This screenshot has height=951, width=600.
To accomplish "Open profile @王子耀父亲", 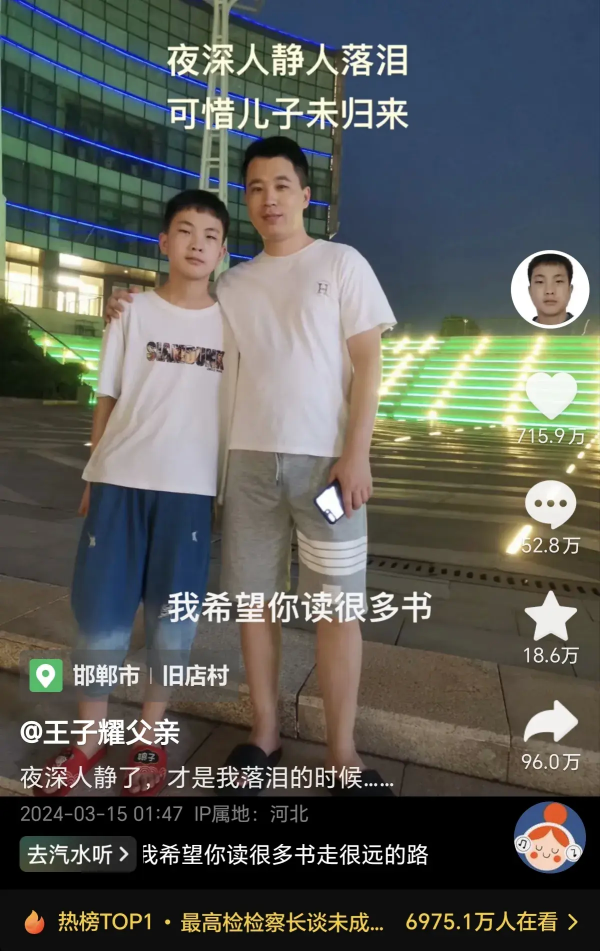I will [x=100, y=733].
